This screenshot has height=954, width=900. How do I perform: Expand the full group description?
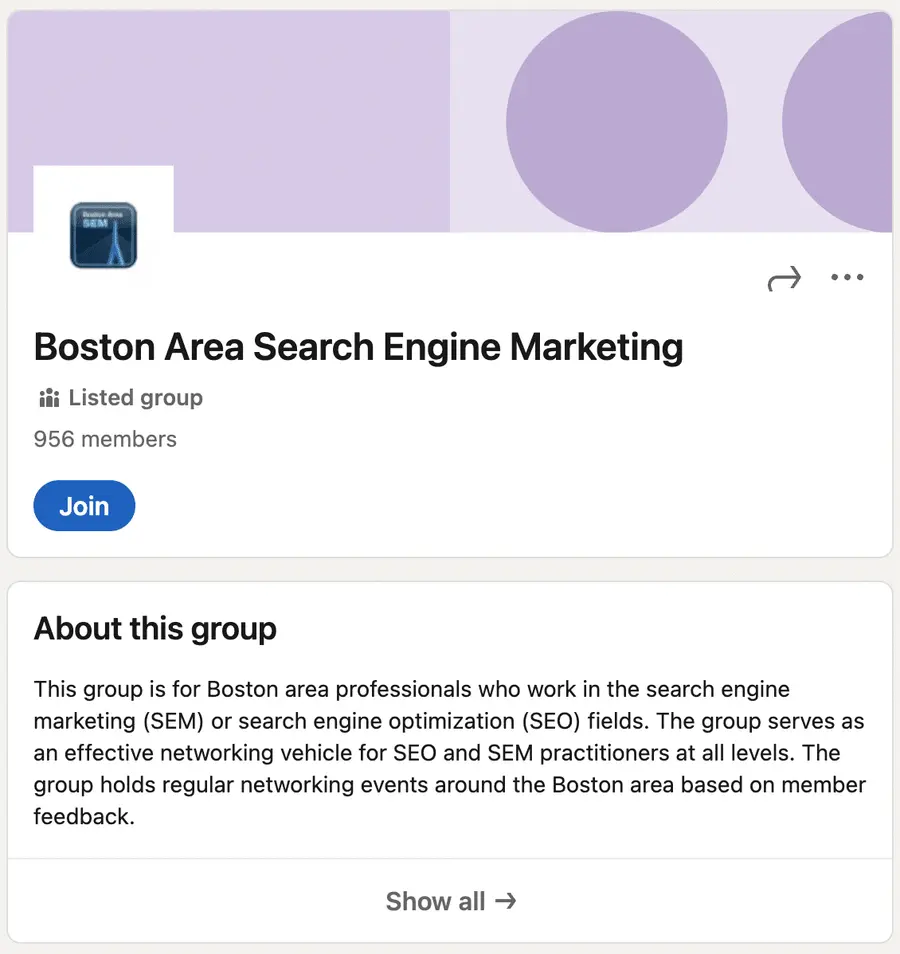click(x=451, y=901)
